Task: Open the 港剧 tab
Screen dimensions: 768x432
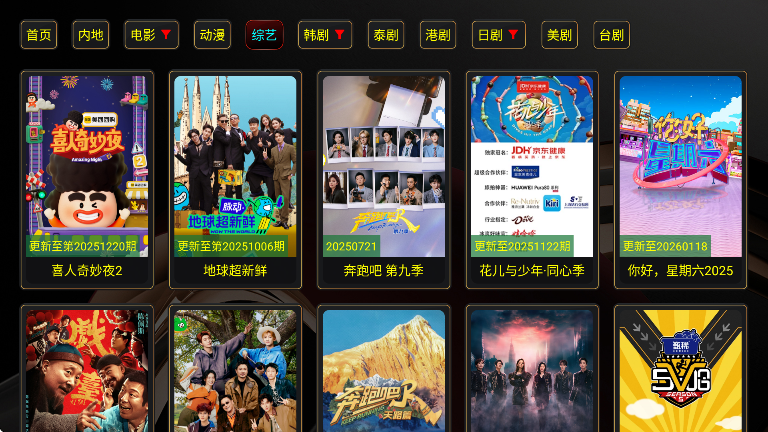Action: (438, 35)
